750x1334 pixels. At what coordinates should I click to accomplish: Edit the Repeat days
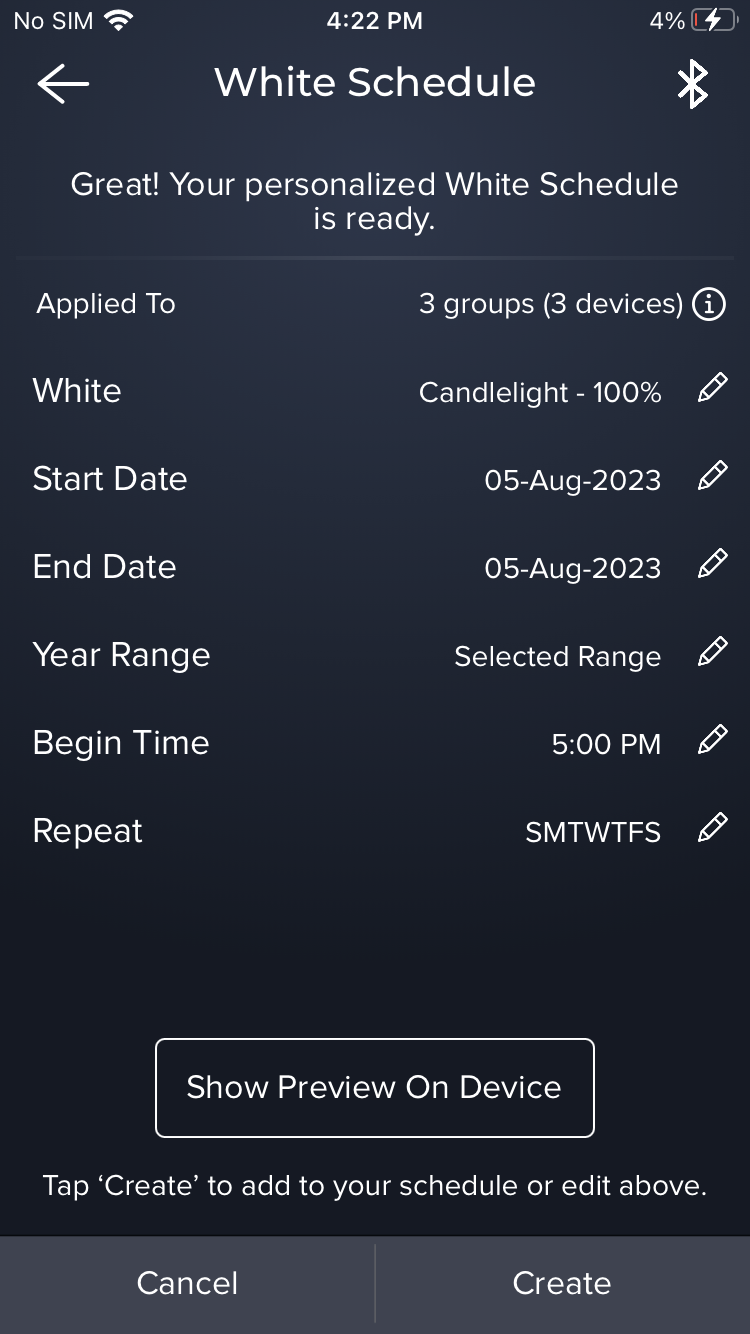click(x=712, y=829)
